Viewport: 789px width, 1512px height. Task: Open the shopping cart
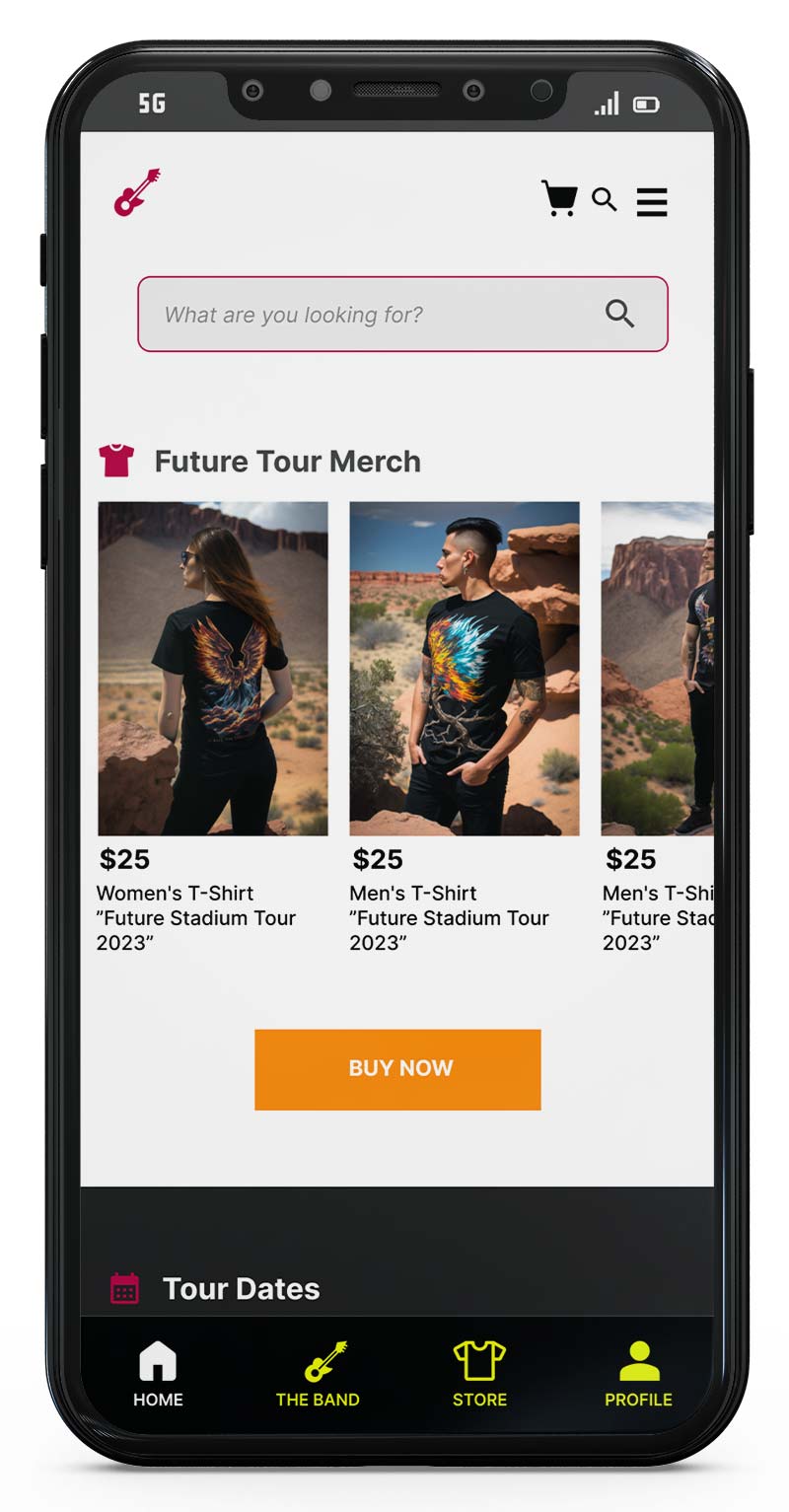559,198
